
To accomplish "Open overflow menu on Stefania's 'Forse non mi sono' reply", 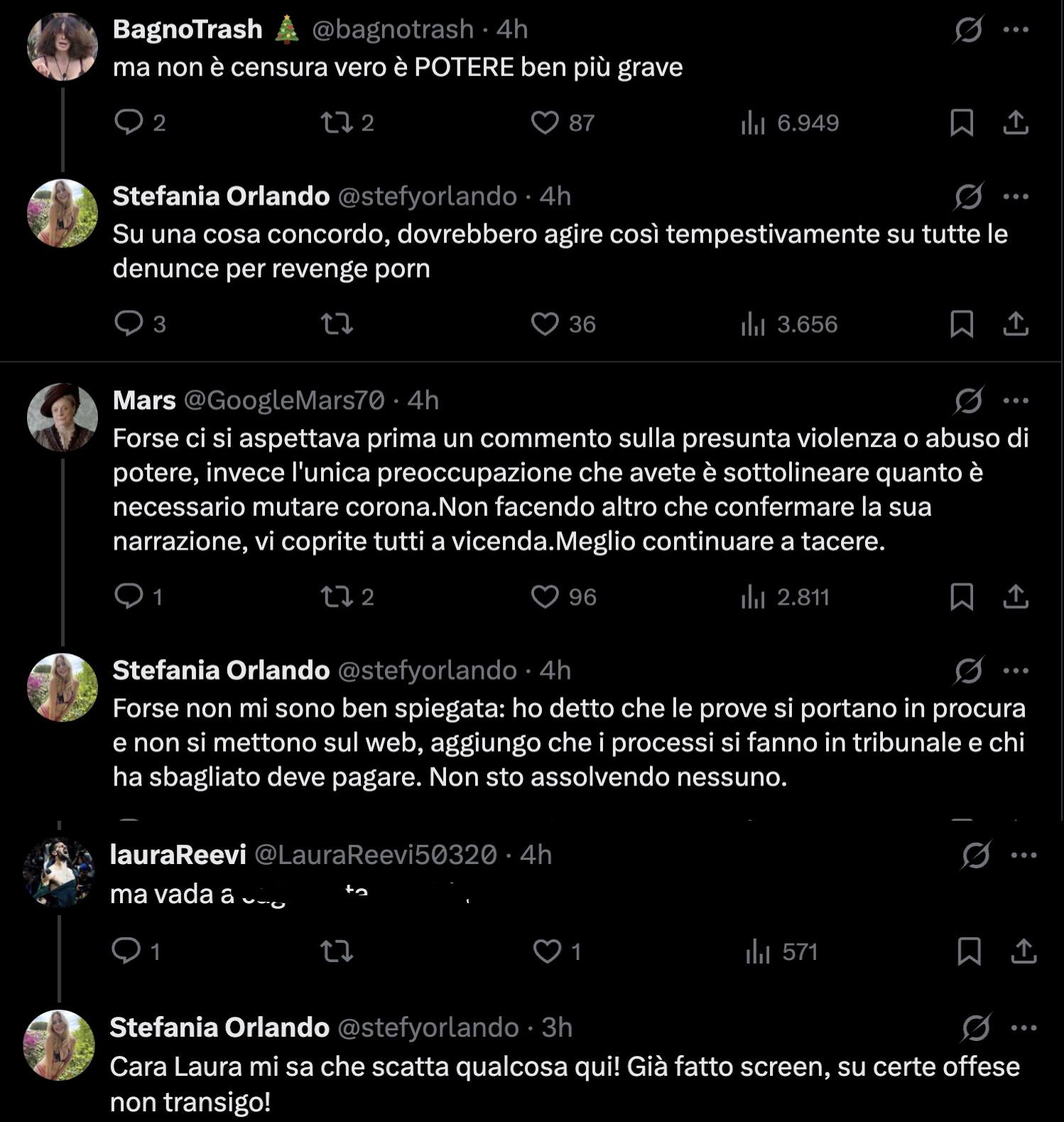I will (1016, 671).
